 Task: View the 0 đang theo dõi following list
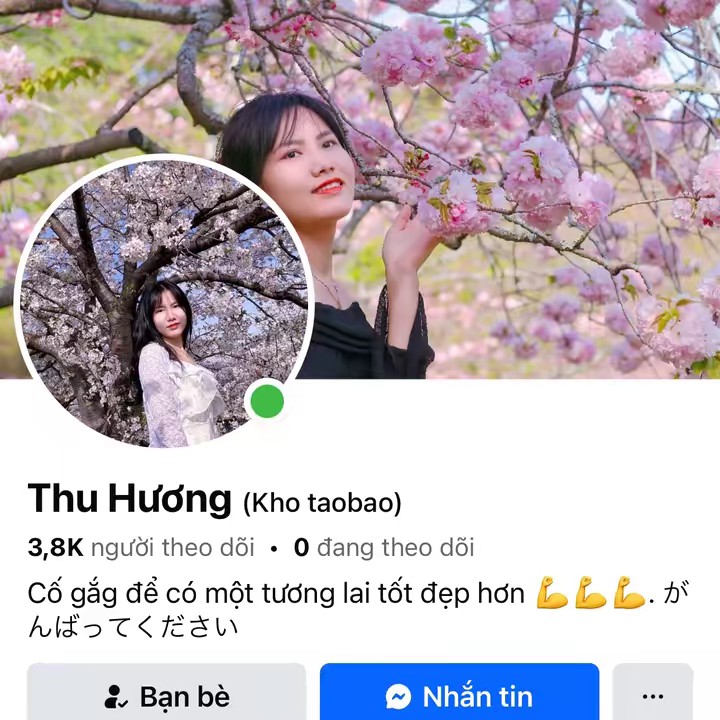[384, 547]
